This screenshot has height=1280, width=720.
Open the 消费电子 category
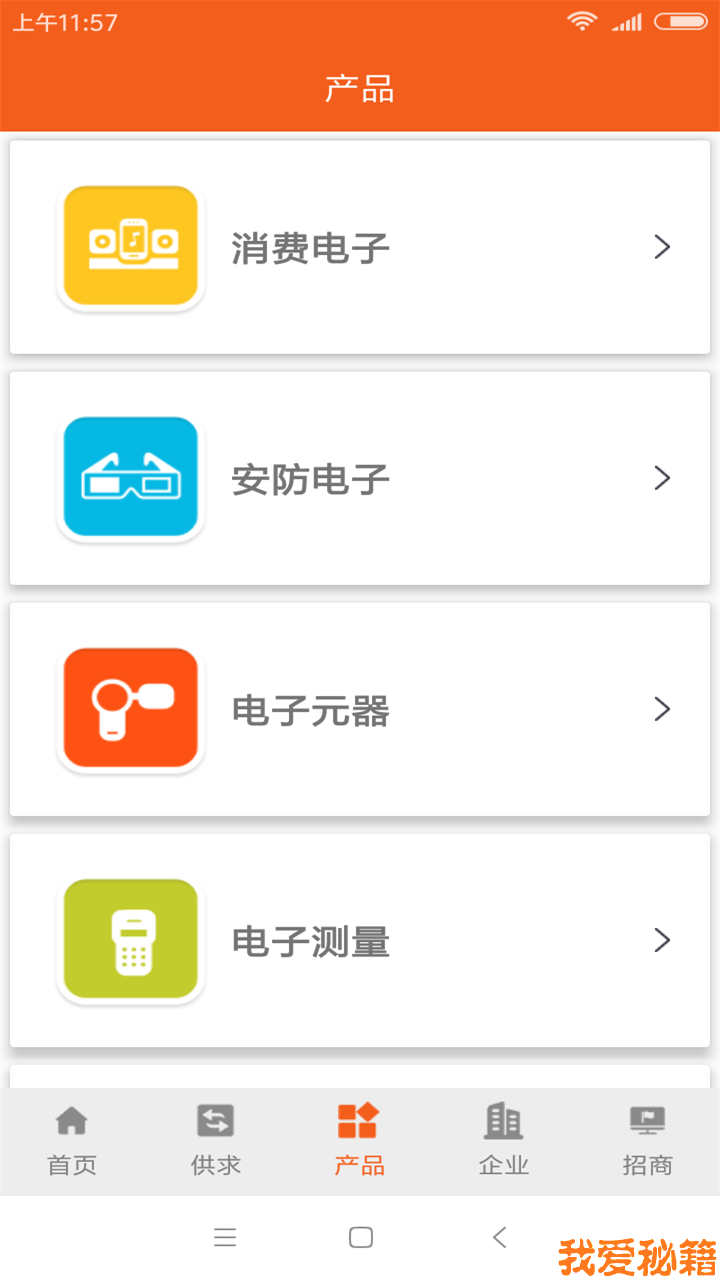[360, 247]
